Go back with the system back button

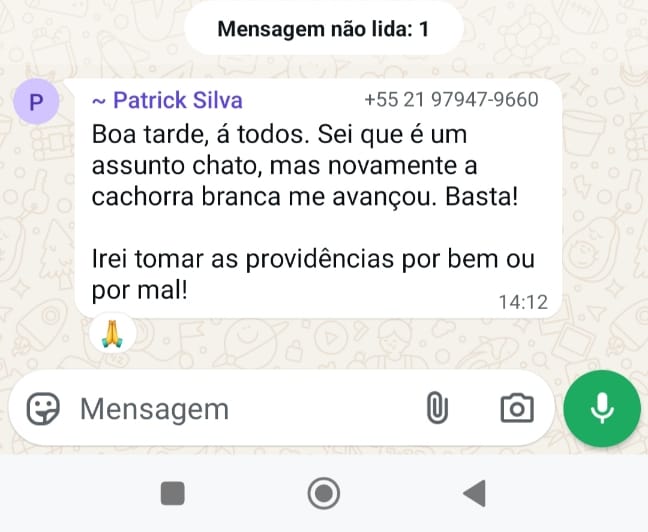(474, 492)
